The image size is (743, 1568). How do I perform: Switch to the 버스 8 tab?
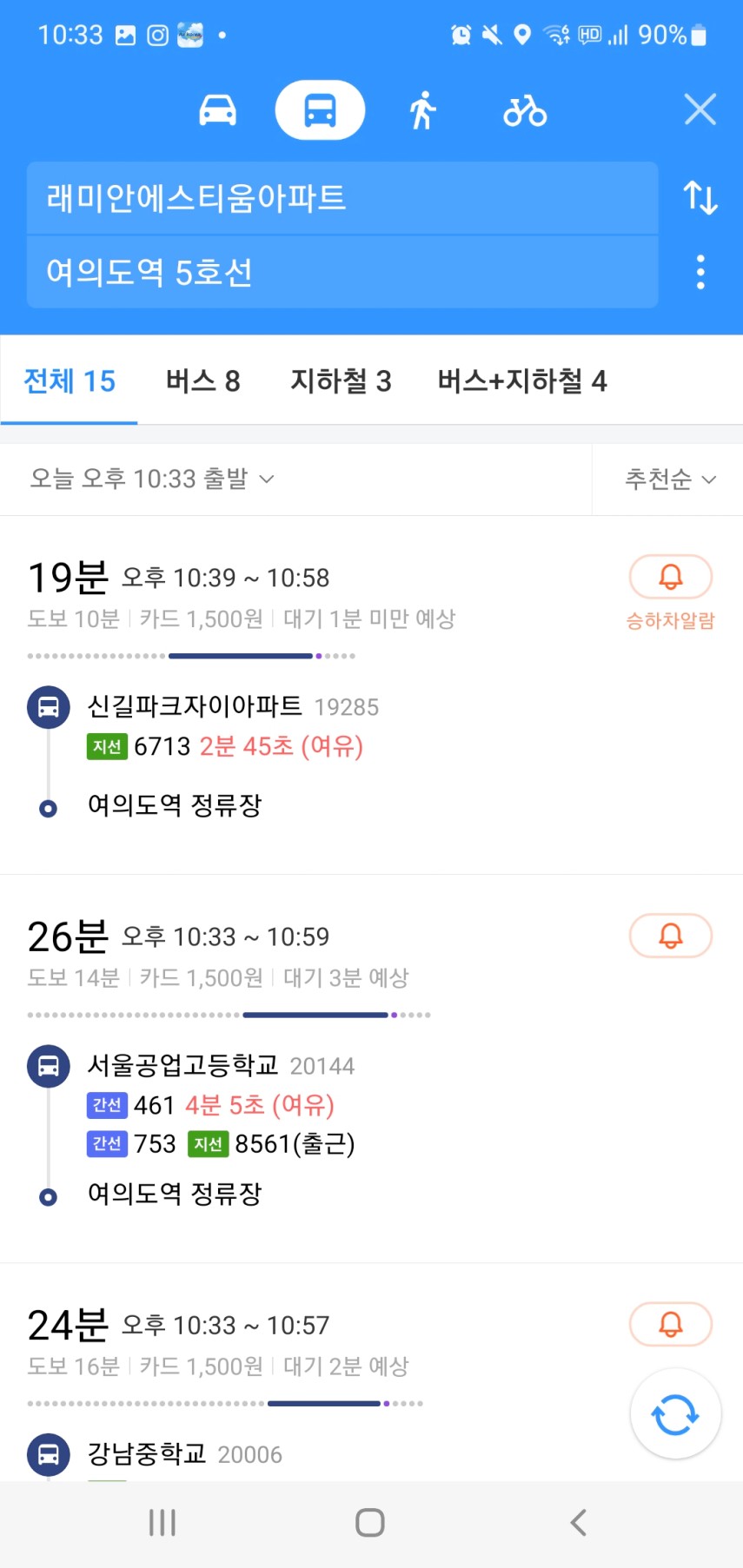point(202,380)
